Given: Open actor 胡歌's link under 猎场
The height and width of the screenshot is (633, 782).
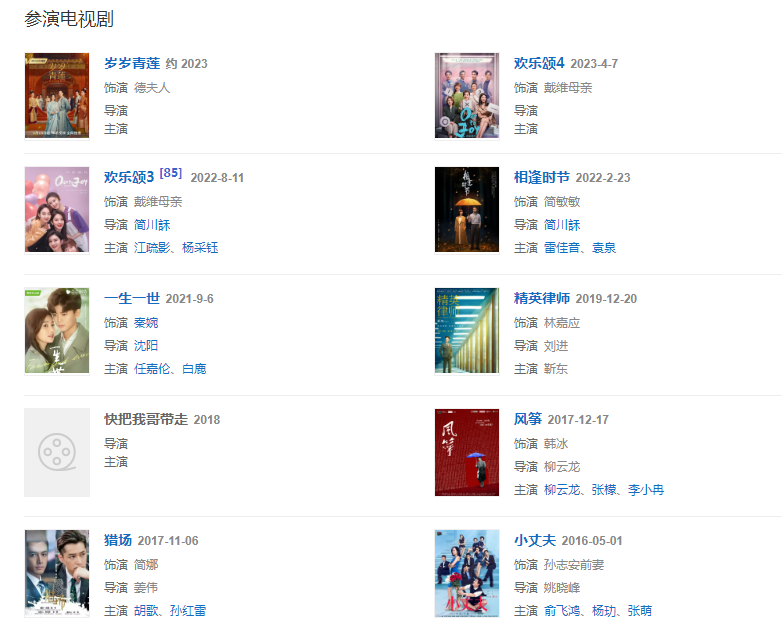Looking at the screenshot, I should (146, 611).
